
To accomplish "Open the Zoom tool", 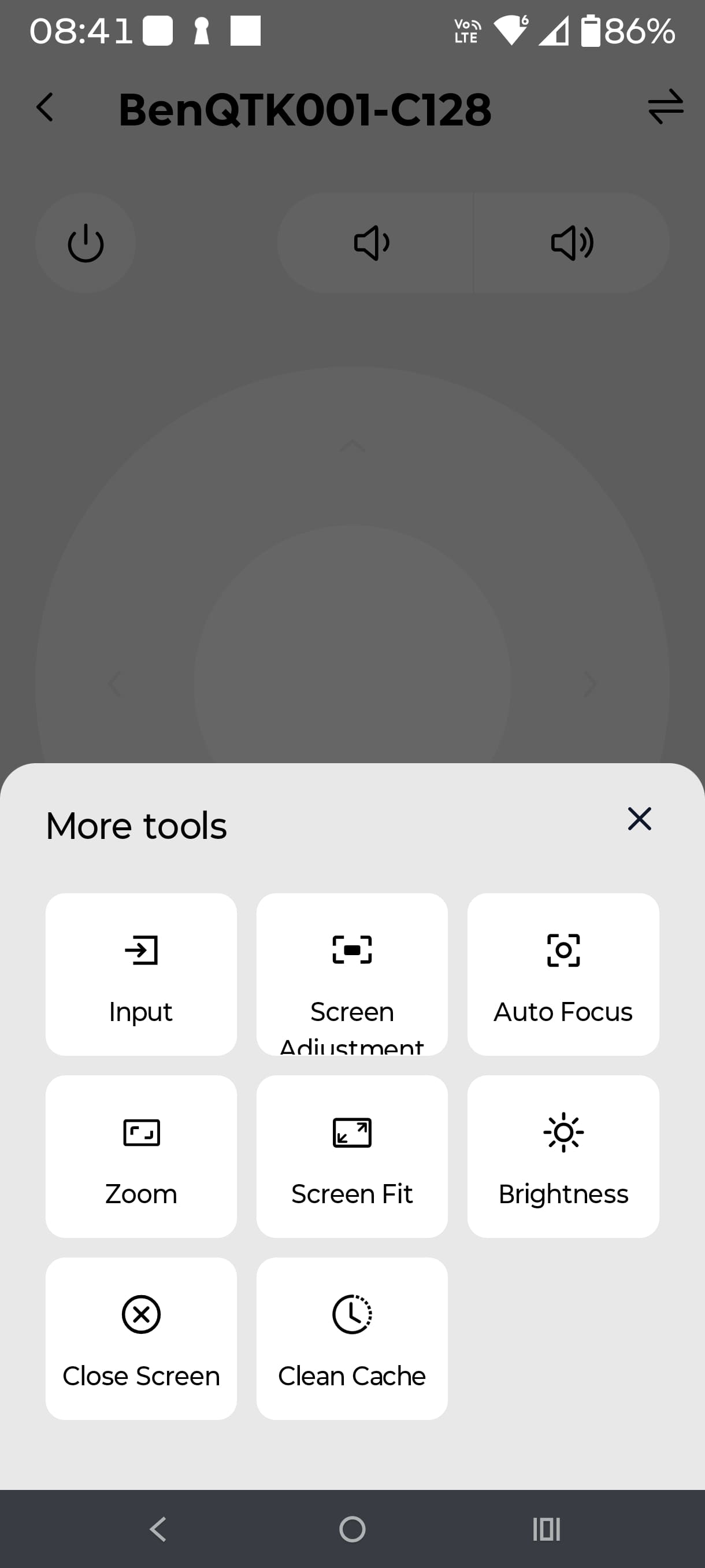I will point(141,1156).
